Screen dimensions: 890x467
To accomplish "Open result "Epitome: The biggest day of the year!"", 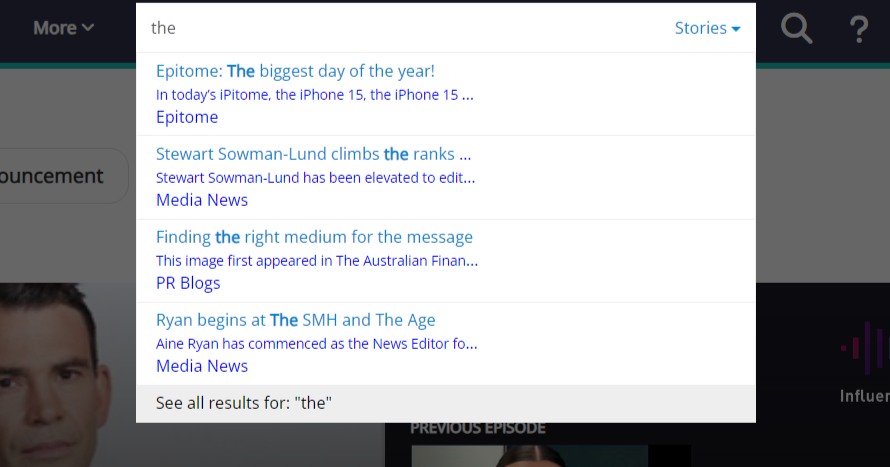I will tap(295, 71).
